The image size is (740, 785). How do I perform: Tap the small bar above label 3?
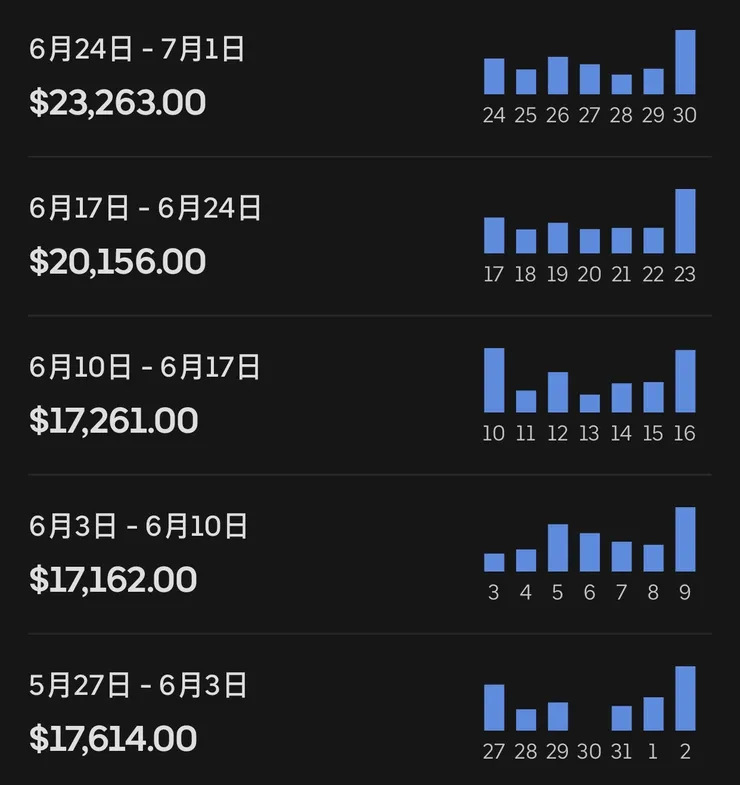pyautogui.click(x=492, y=563)
